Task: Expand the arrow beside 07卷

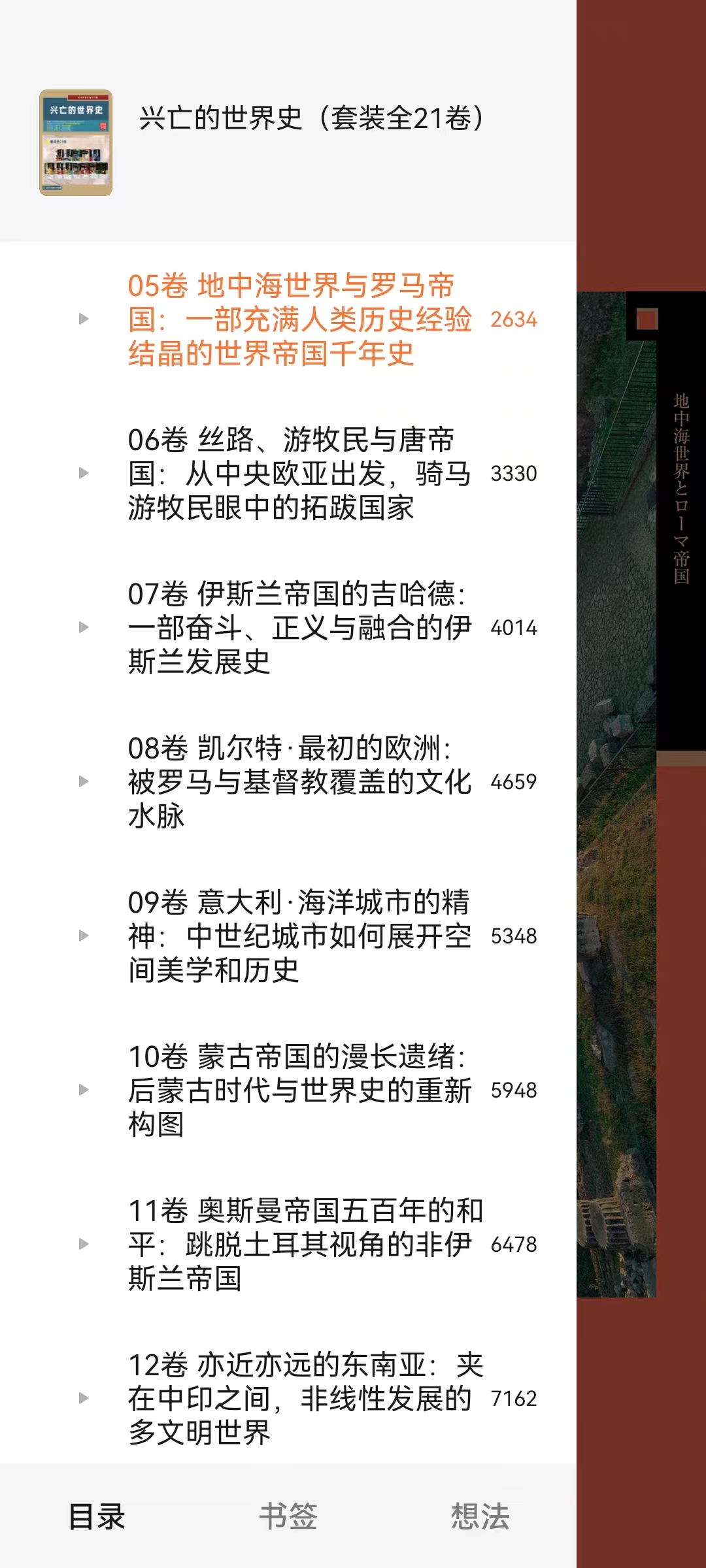Action: click(84, 627)
